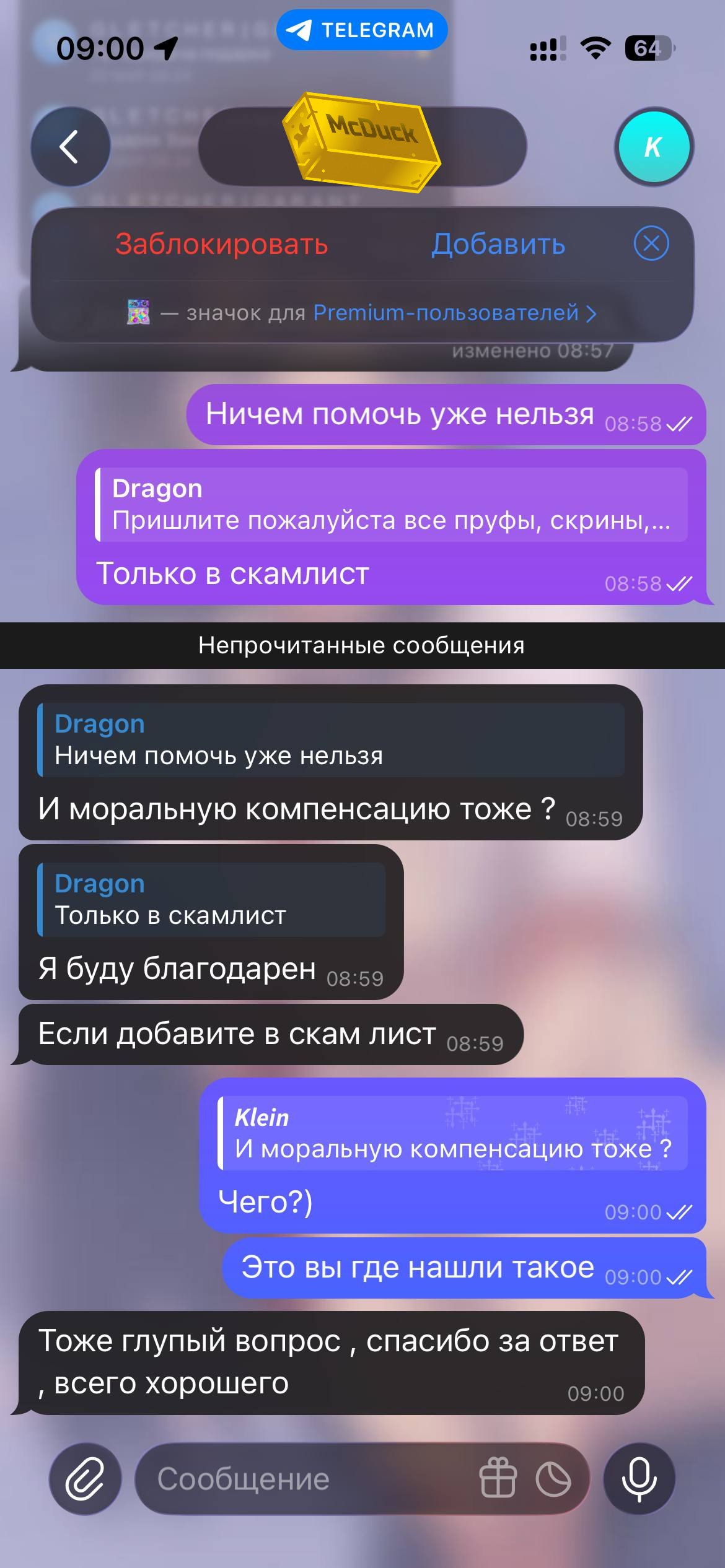This screenshot has height=1568, width=725.
Task: Dismiss the block/add banner
Action: pyautogui.click(x=651, y=243)
